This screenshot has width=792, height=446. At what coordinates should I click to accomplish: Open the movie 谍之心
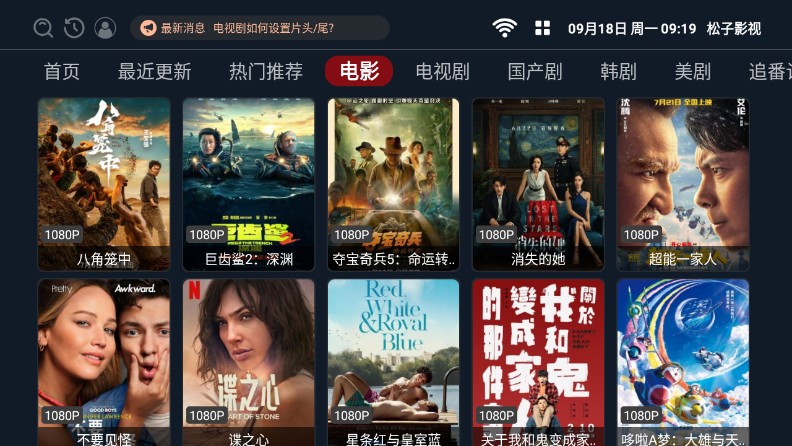[249, 363]
